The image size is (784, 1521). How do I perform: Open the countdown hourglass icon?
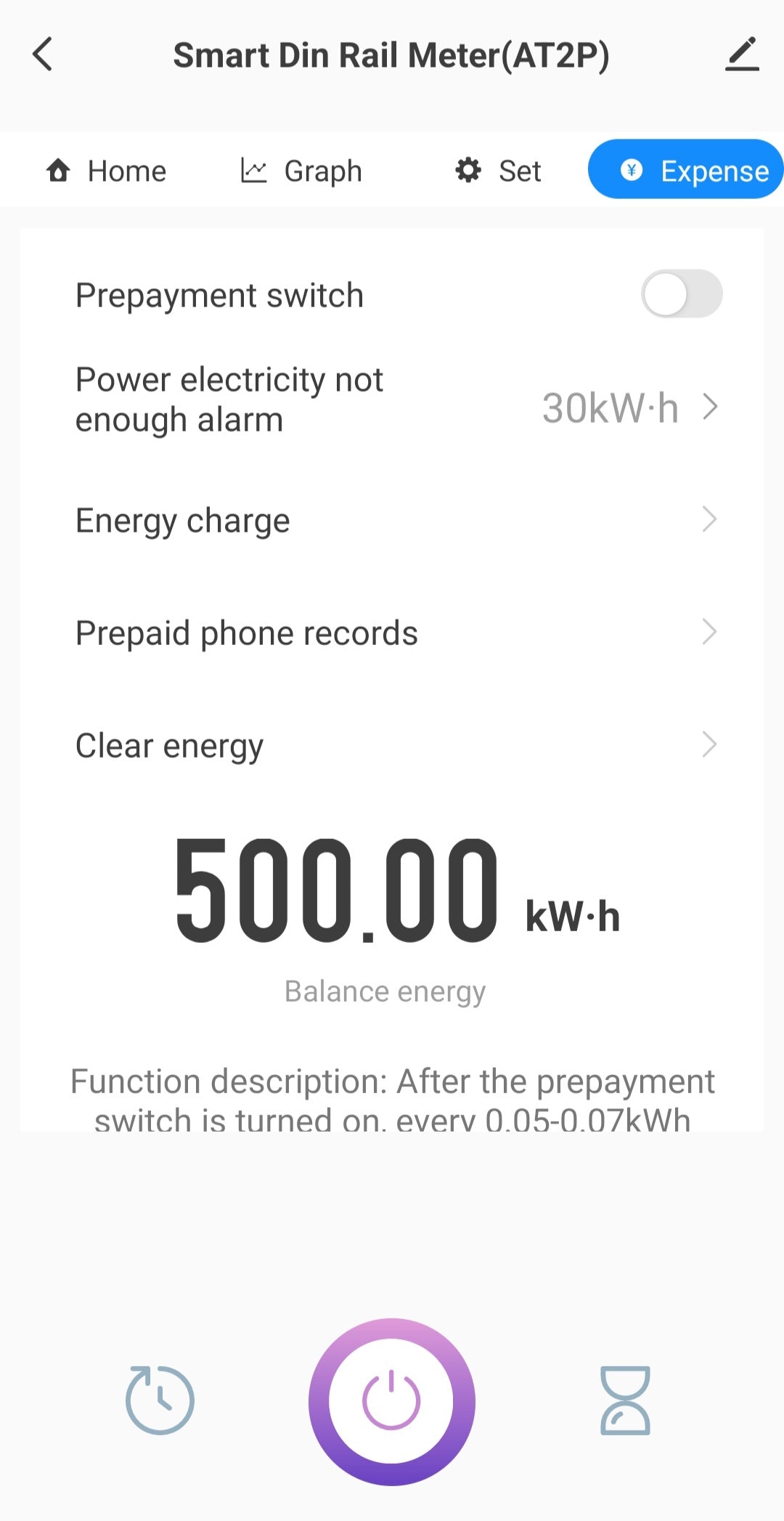[625, 1400]
